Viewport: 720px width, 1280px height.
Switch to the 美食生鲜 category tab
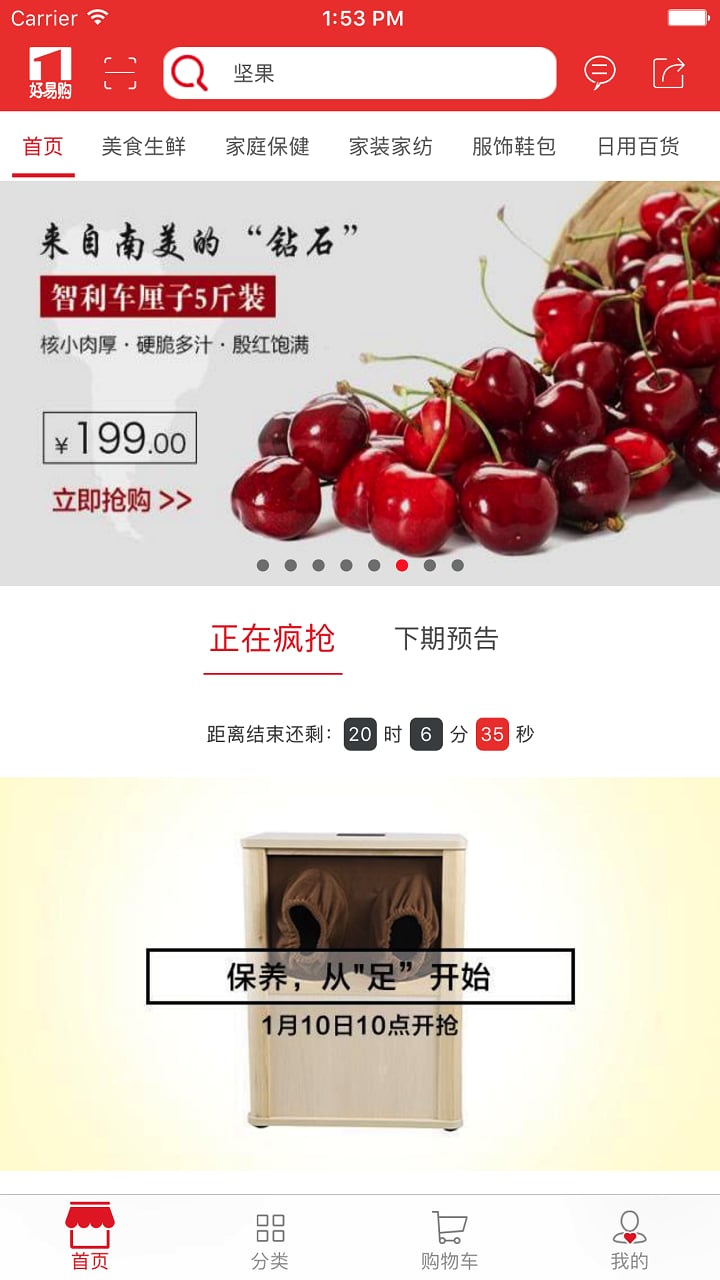[143, 147]
